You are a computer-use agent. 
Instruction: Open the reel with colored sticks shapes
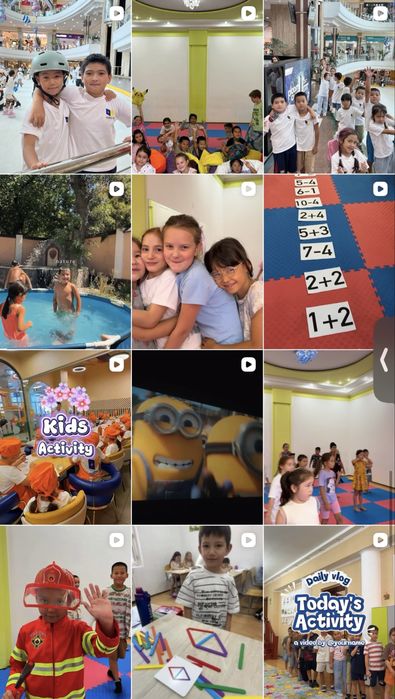click(x=198, y=612)
